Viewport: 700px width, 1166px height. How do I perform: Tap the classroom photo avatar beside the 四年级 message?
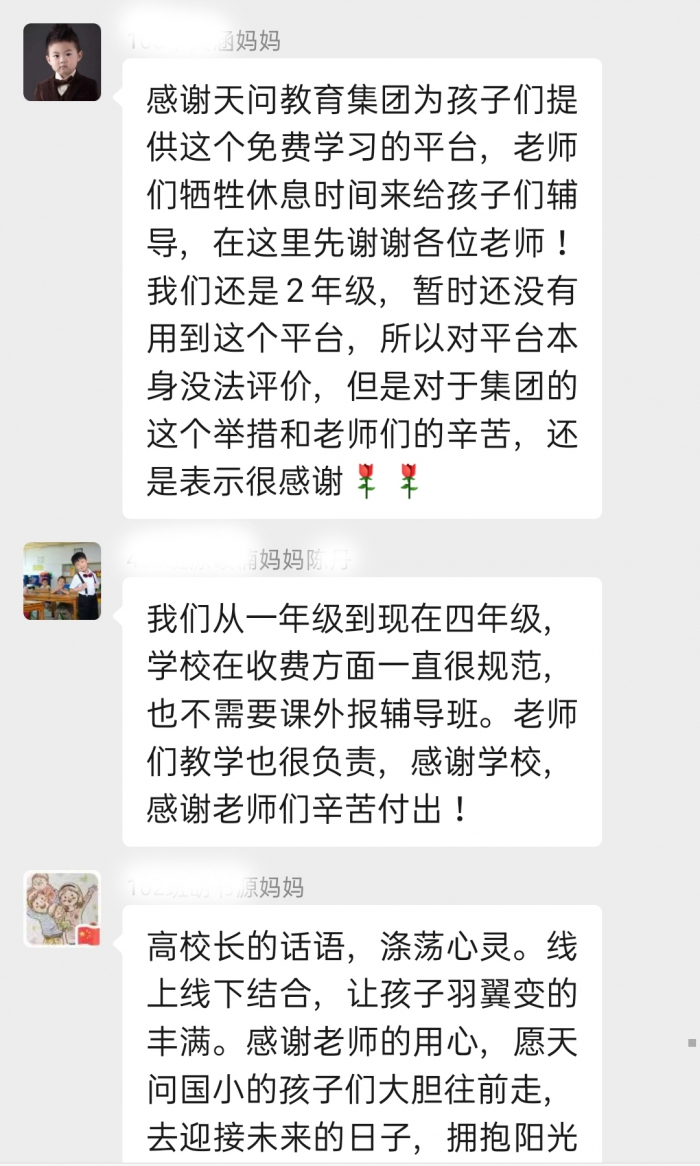(x=62, y=581)
